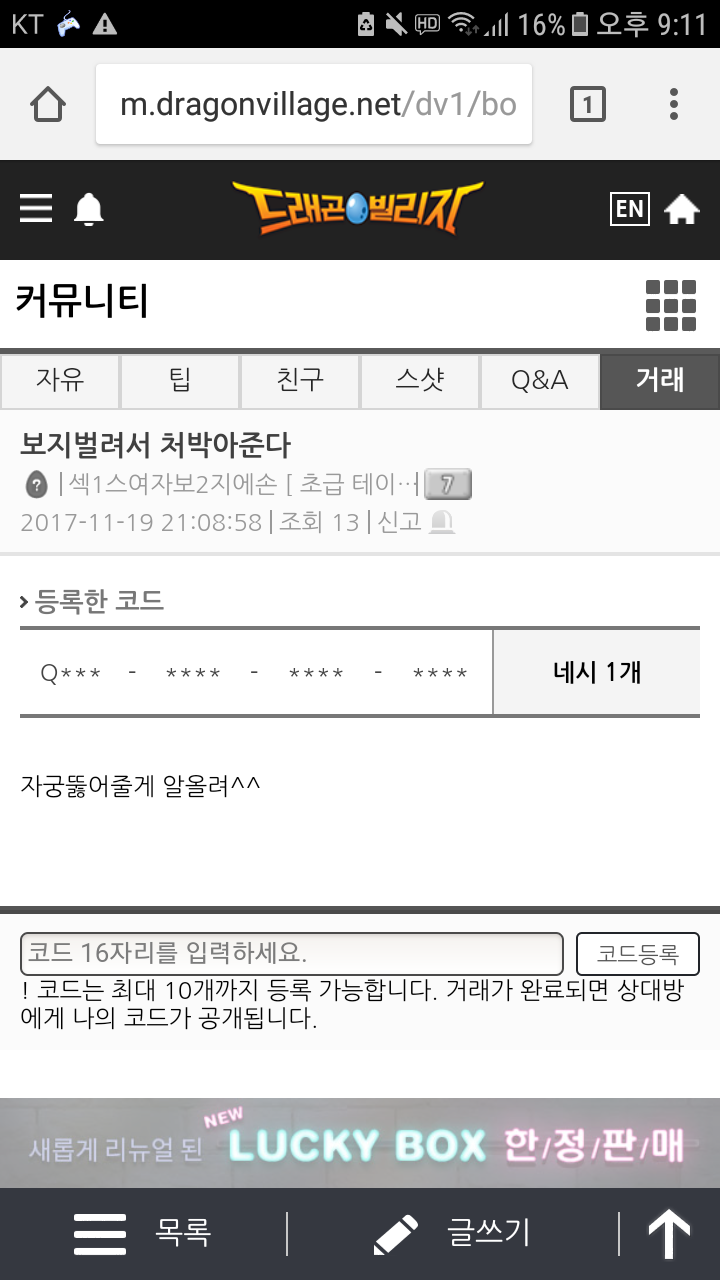Switch to the Q&A tab

coord(540,380)
